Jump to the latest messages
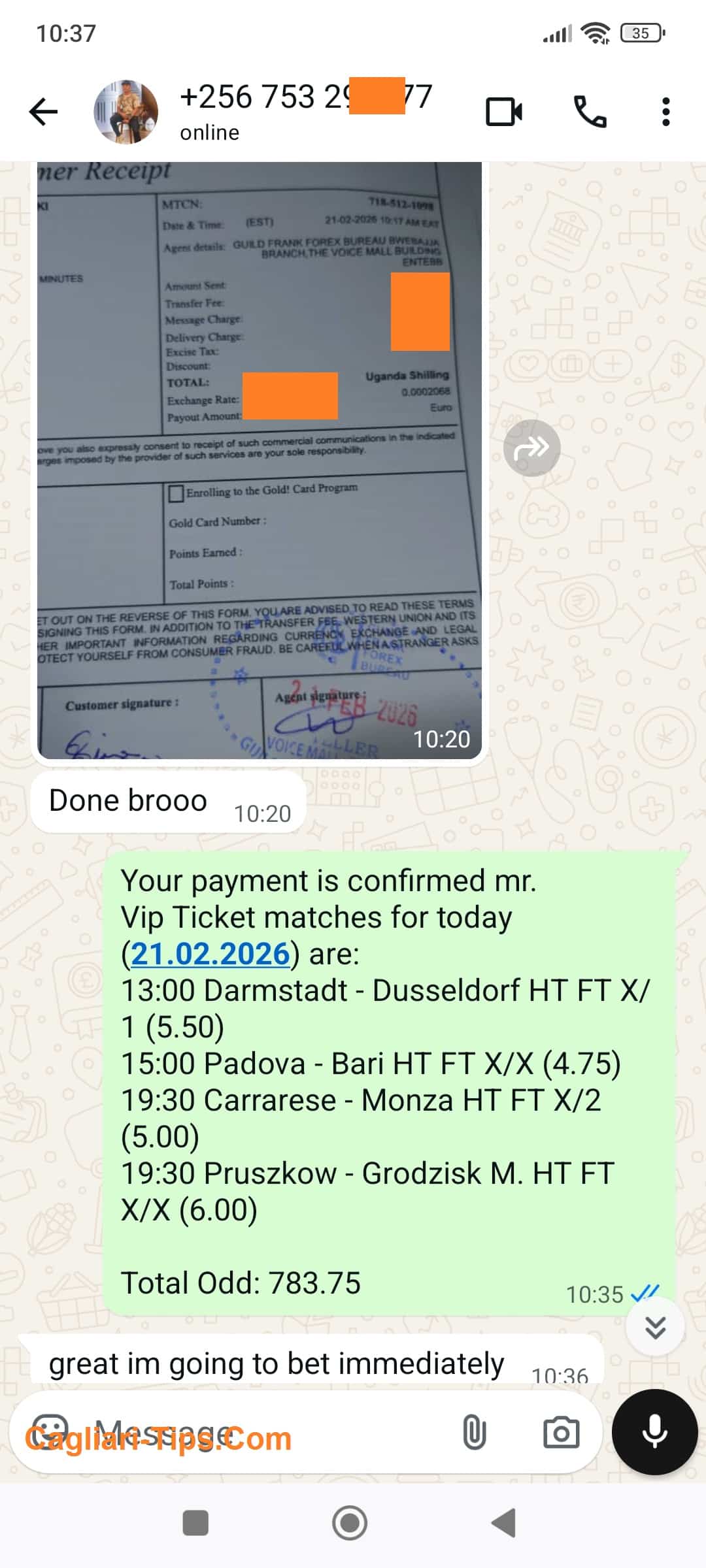The image size is (706, 1568). [x=655, y=1327]
